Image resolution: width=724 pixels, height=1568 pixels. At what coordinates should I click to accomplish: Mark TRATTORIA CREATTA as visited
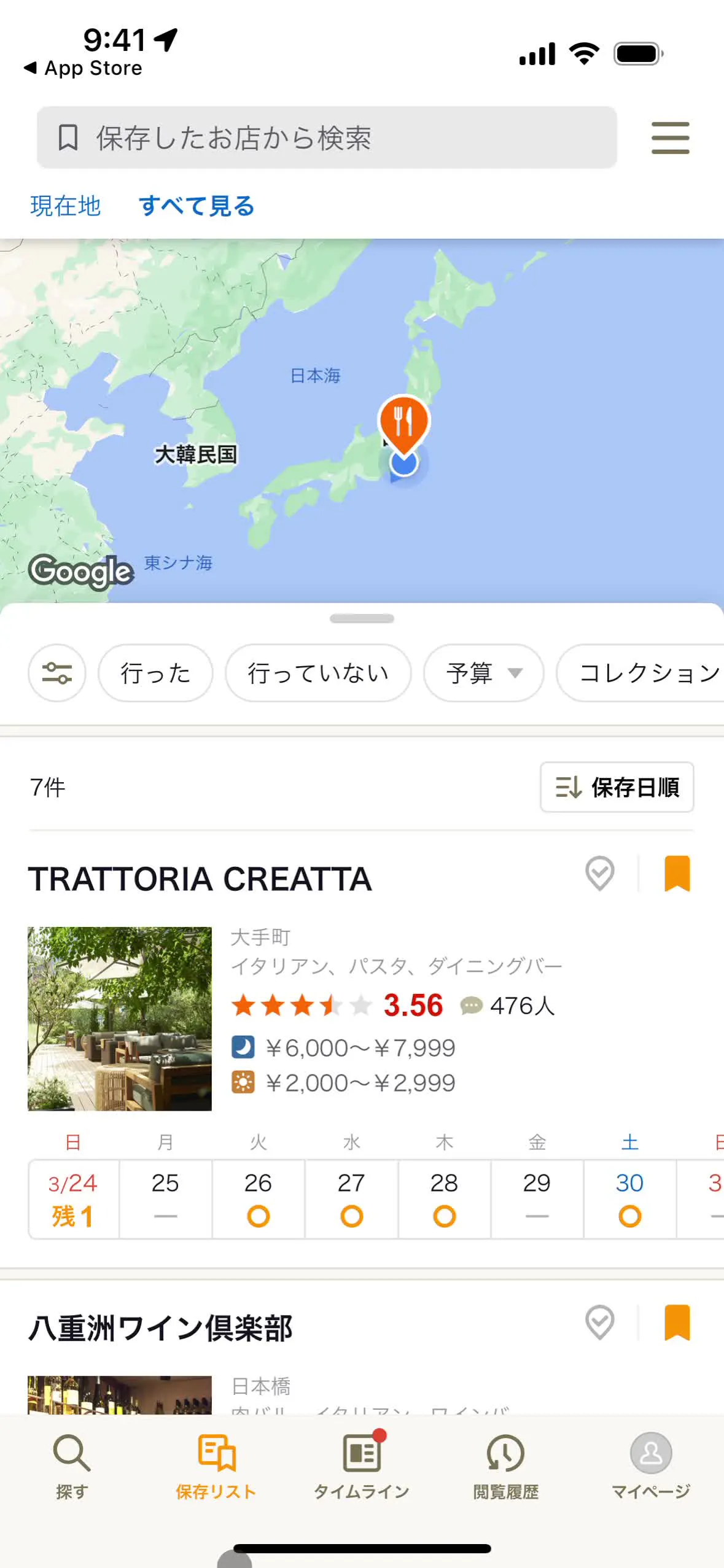coord(599,873)
